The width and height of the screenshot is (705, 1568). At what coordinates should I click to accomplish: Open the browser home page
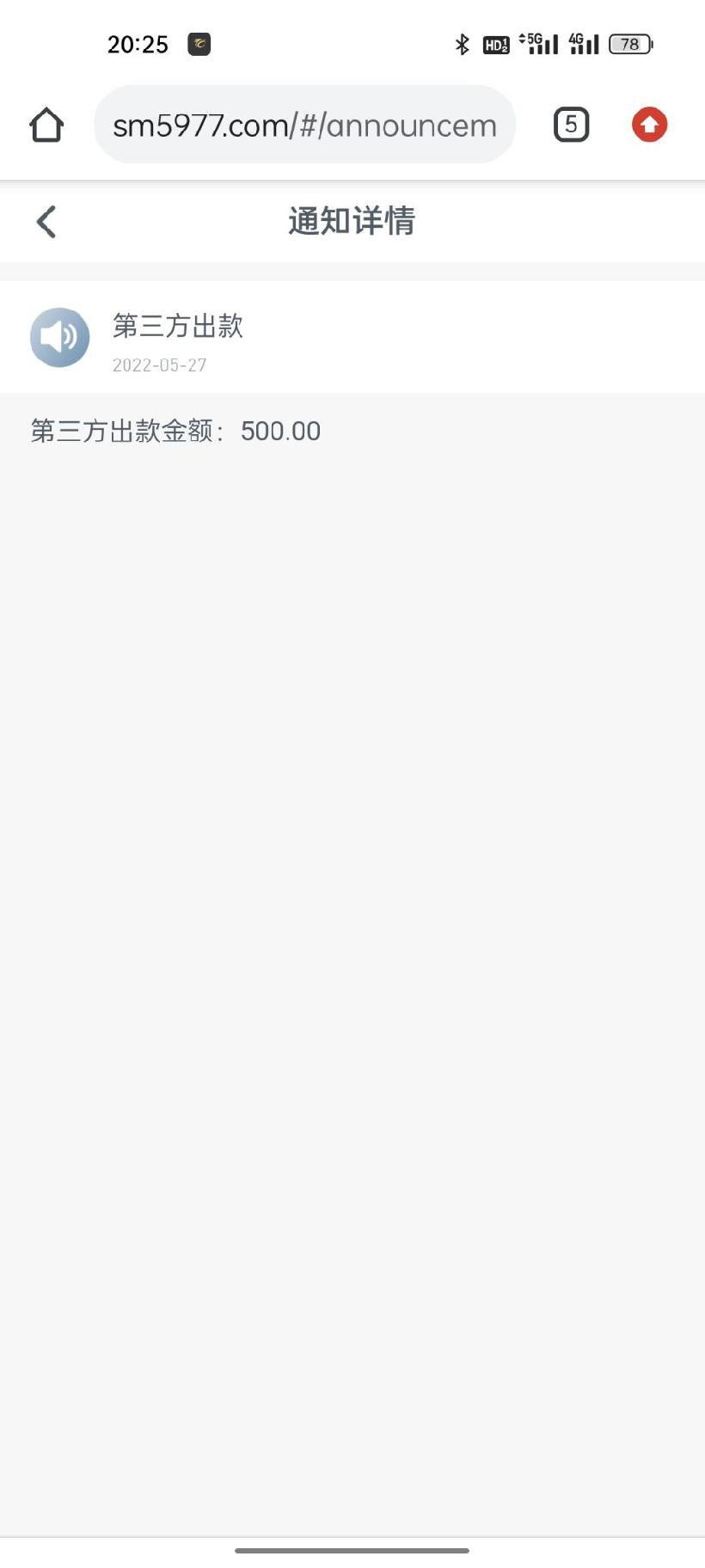(x=46, y=126)
